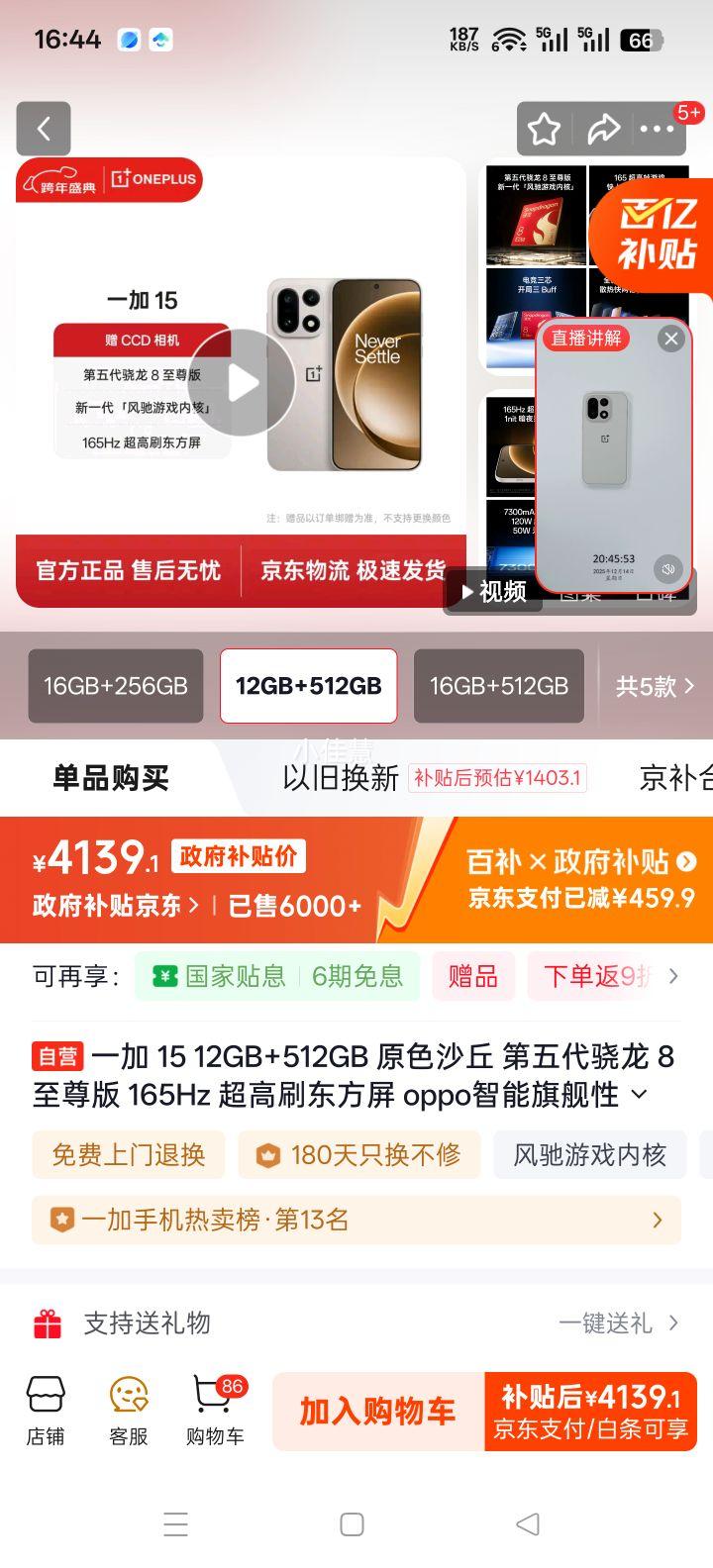Close the 直播讲解 livestream popup
The width and height of the screenshot is (713, 1568).
671,339
